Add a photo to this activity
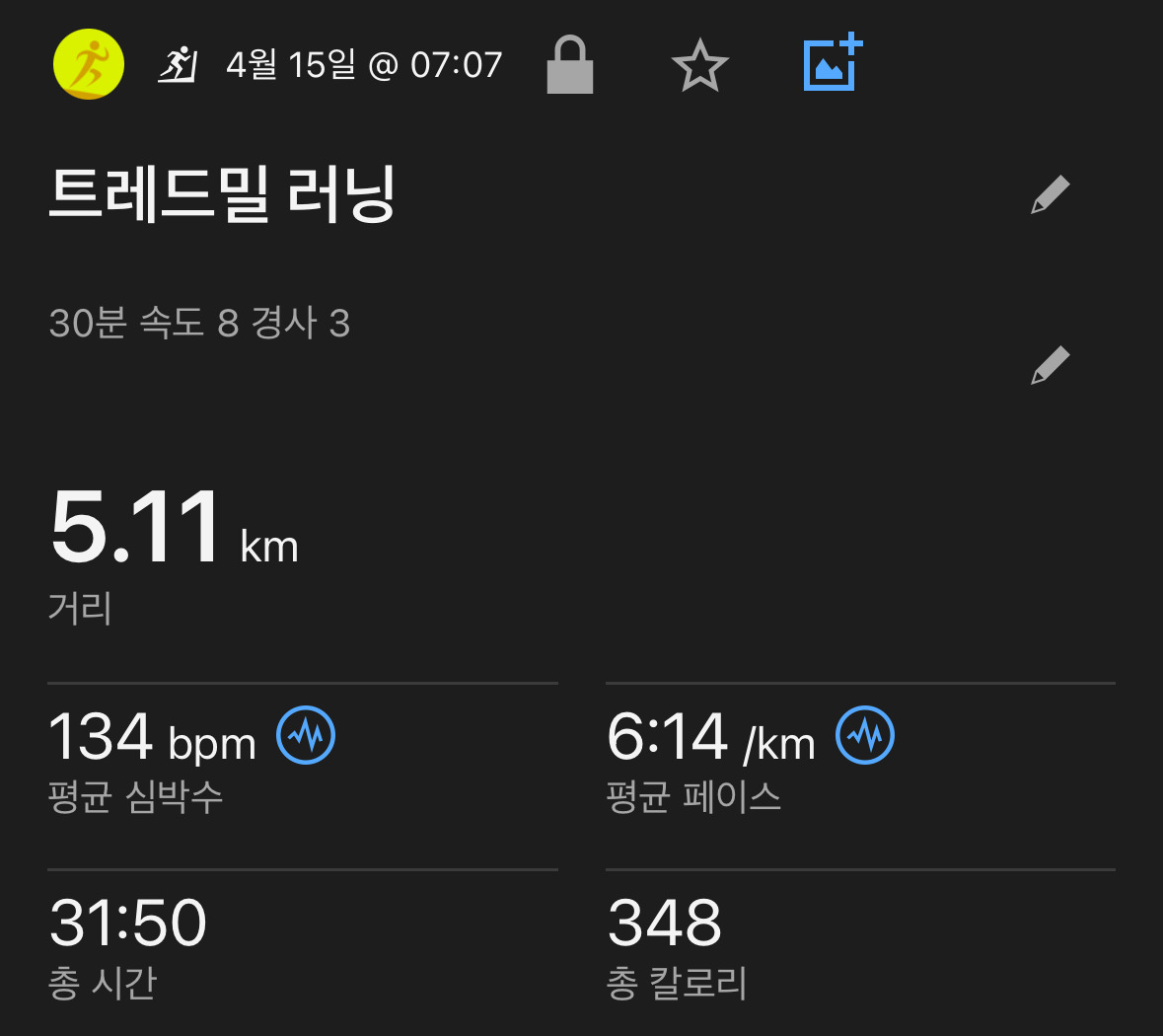Screen dimensions: 1163x1036 832,65
